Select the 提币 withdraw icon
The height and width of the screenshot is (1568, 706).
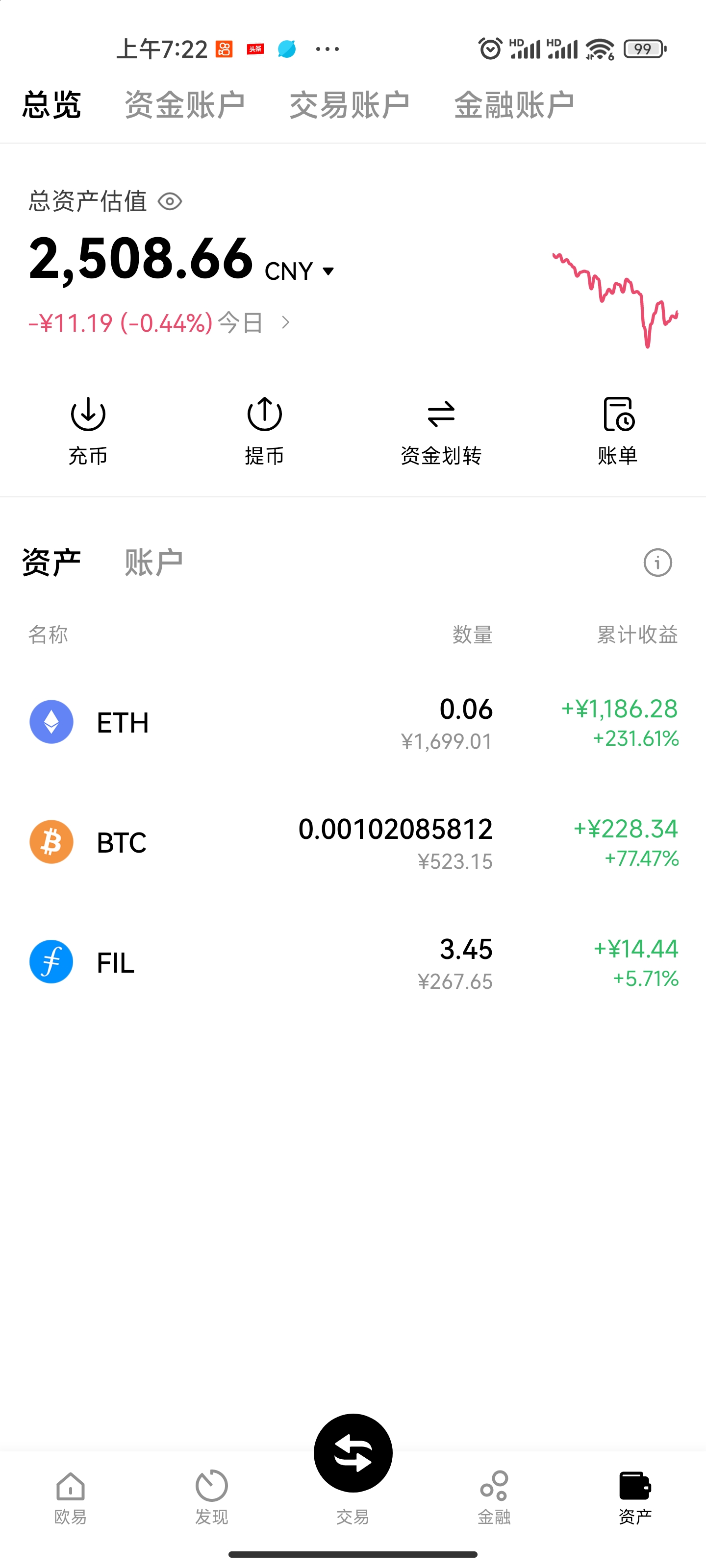pyautogui.click(x=264, y=415)
